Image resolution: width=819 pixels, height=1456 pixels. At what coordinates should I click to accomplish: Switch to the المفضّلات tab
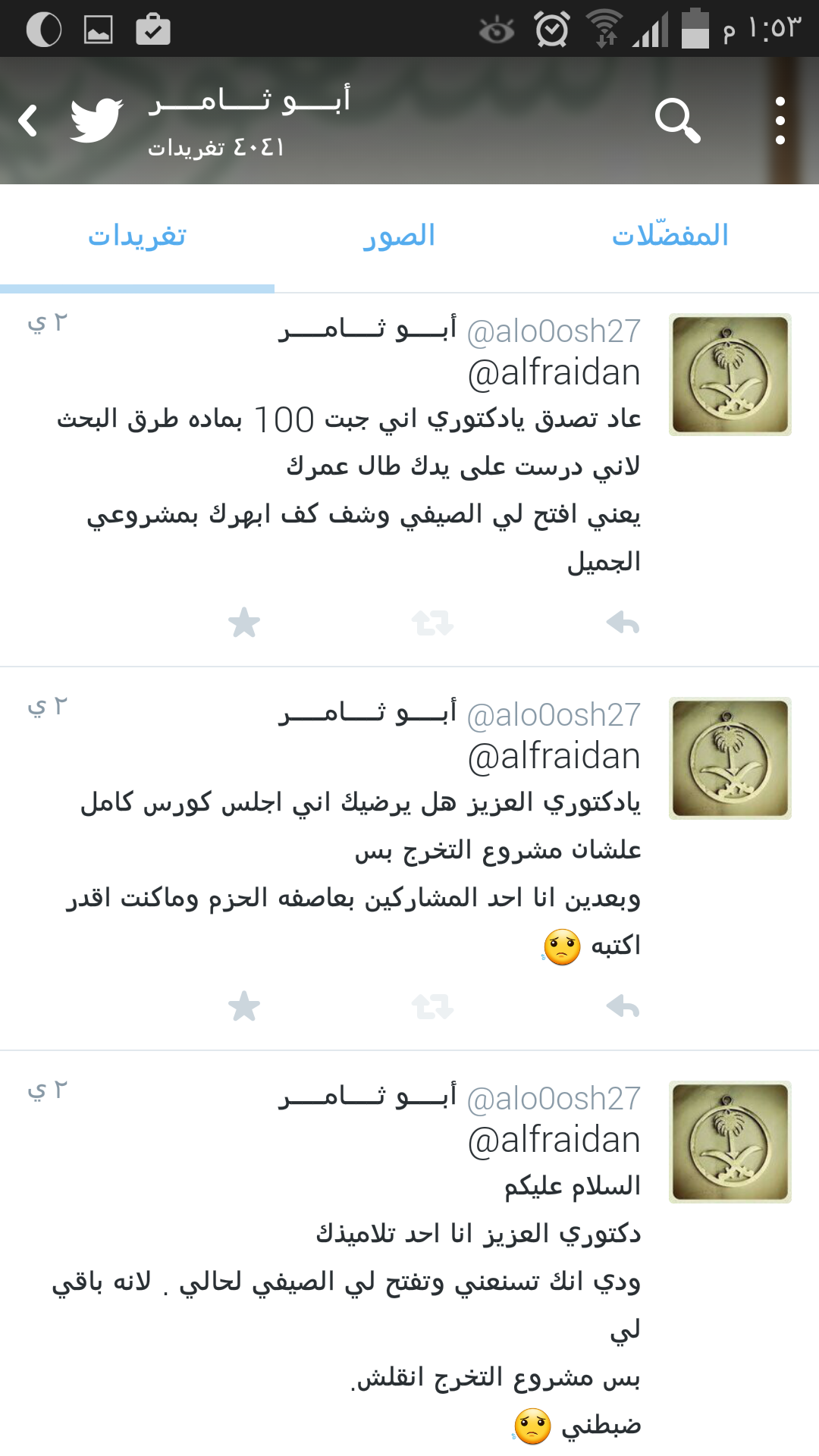(670, 236)
